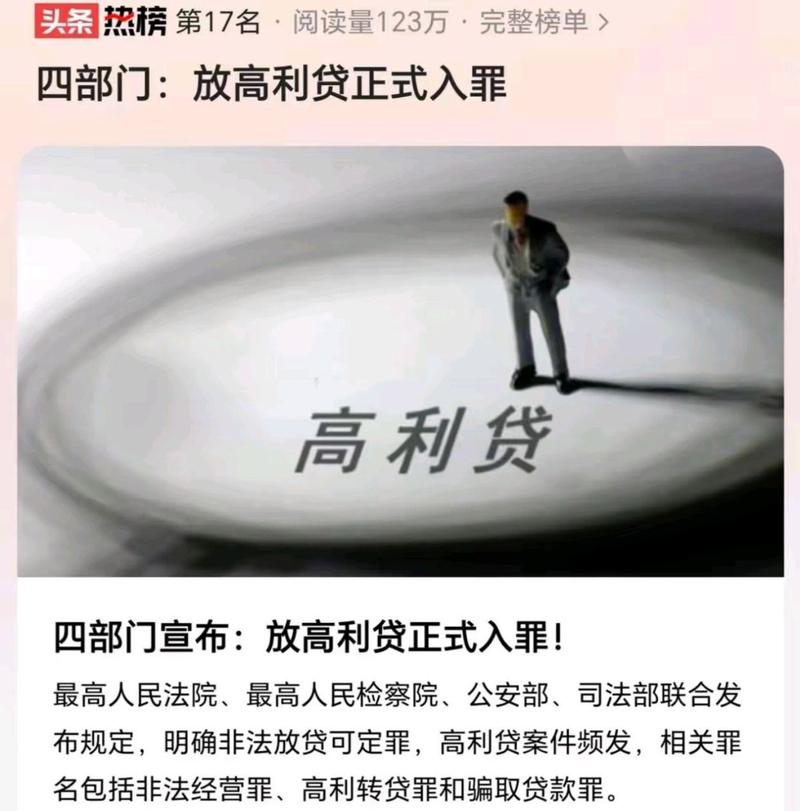This screenshot has width=800, height=811.
Task: Open the 高利贷 article image
Action: point(400,361)
